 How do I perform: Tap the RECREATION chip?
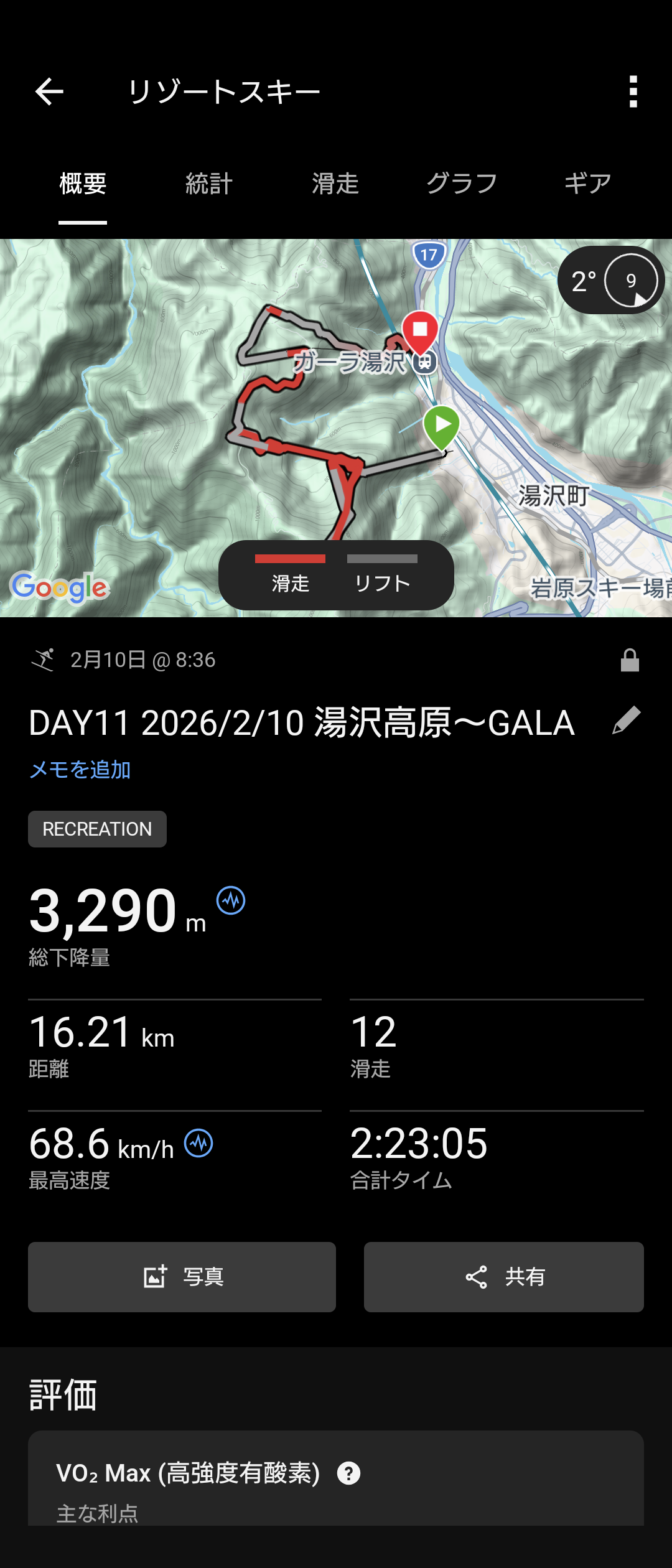[x=97, y=829]
